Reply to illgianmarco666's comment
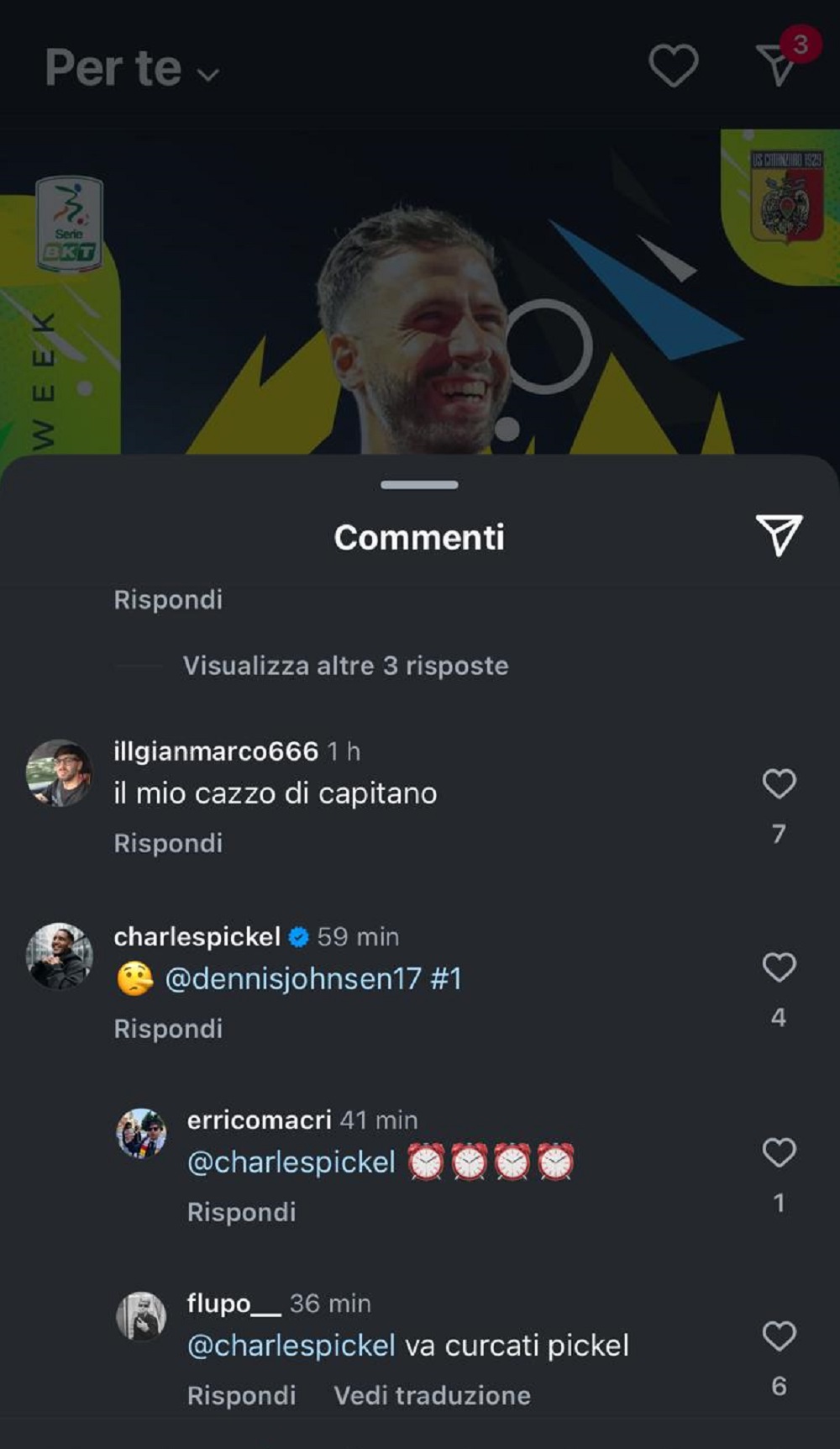 pyautogui.click(x=168, y=843)
